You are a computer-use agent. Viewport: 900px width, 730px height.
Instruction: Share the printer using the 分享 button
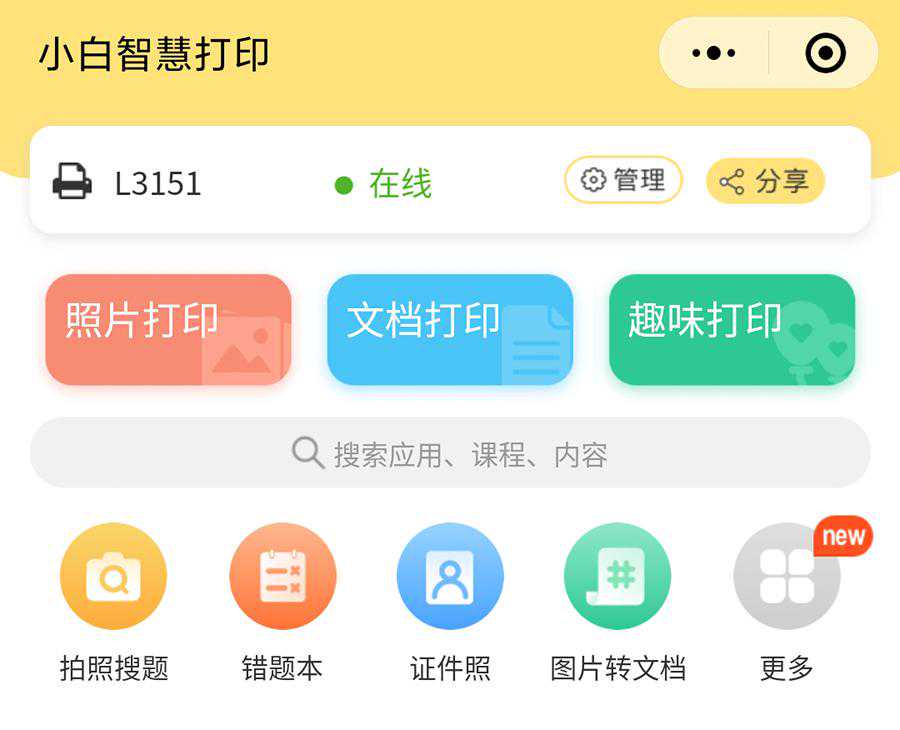point(765,181)
